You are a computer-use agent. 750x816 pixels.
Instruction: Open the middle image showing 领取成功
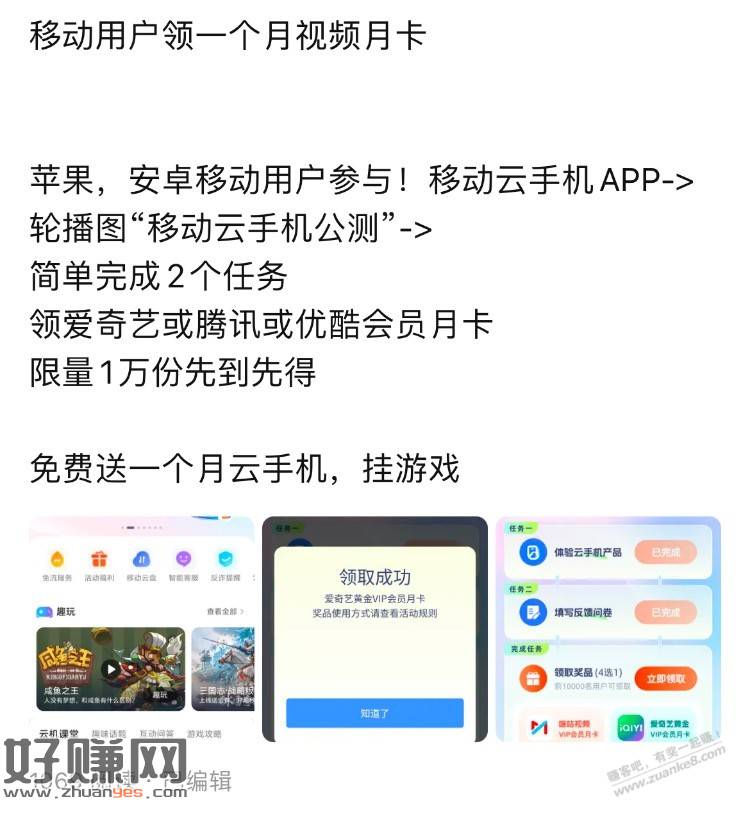tap(374, 628)
